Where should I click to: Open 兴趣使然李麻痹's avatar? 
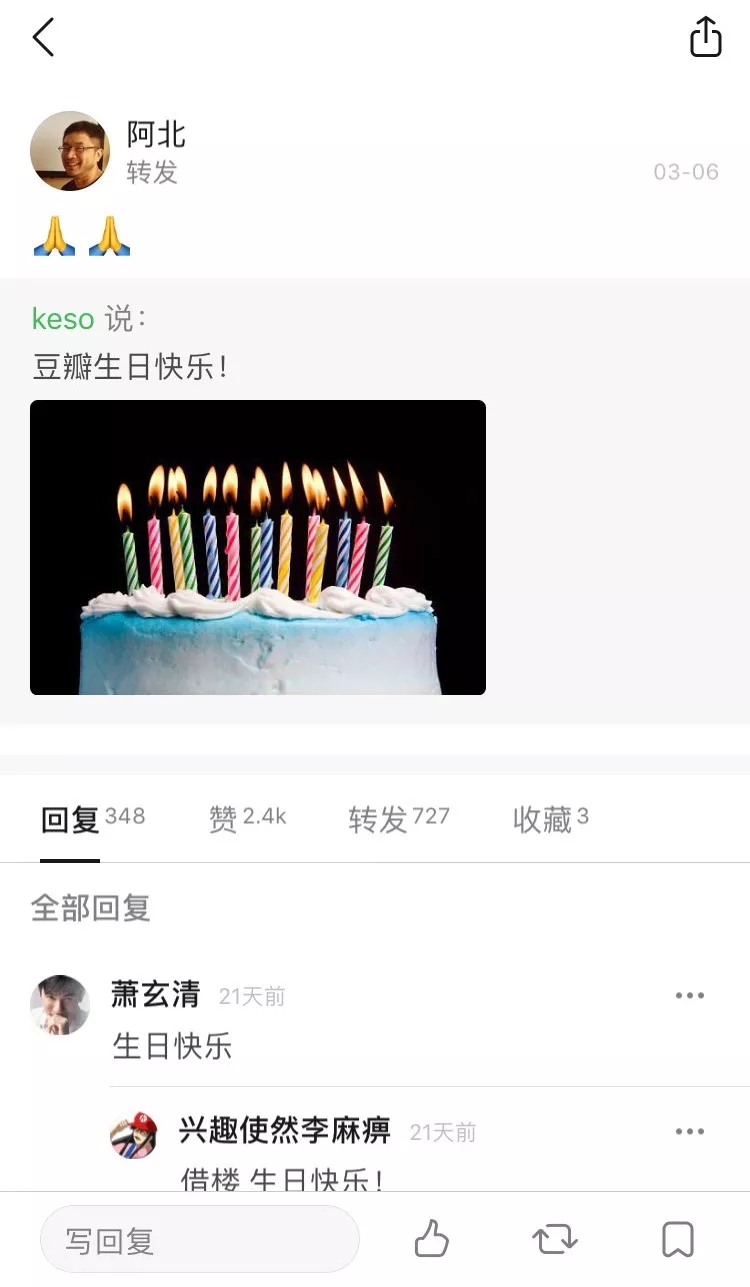pyautogui.click(x=134, y=1135)
